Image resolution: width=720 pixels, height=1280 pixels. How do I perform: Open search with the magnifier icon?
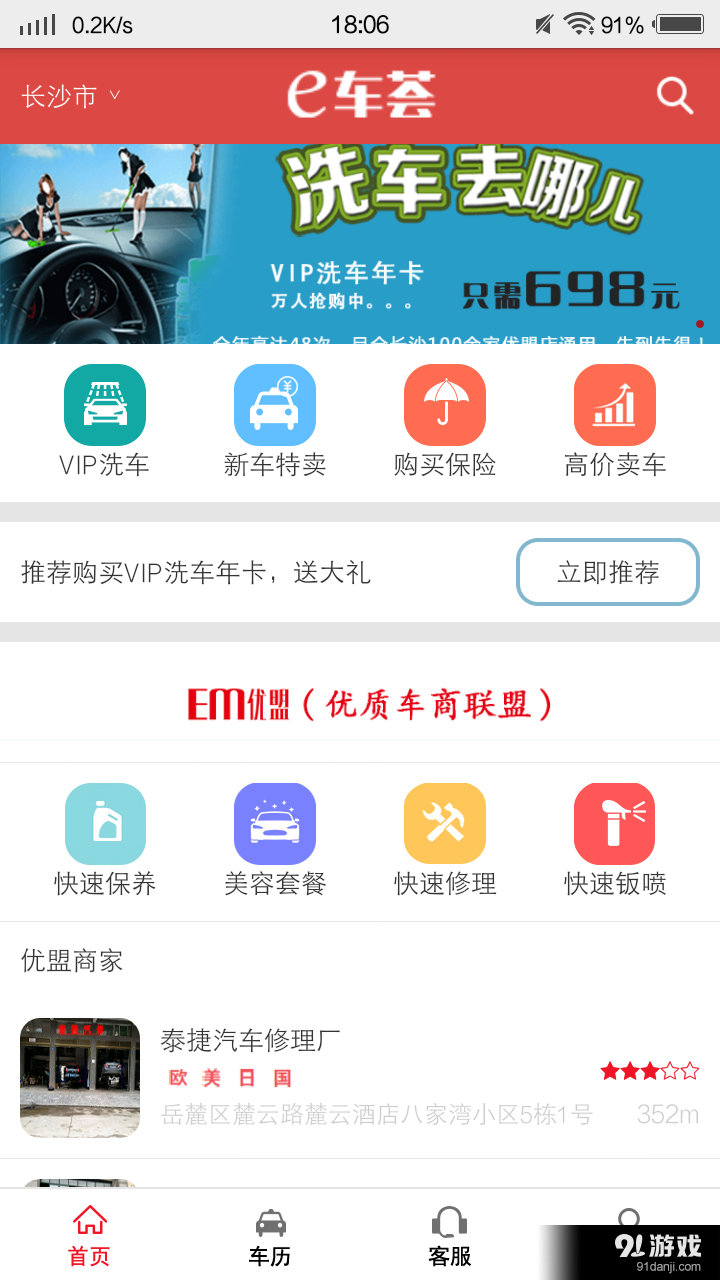674,96
